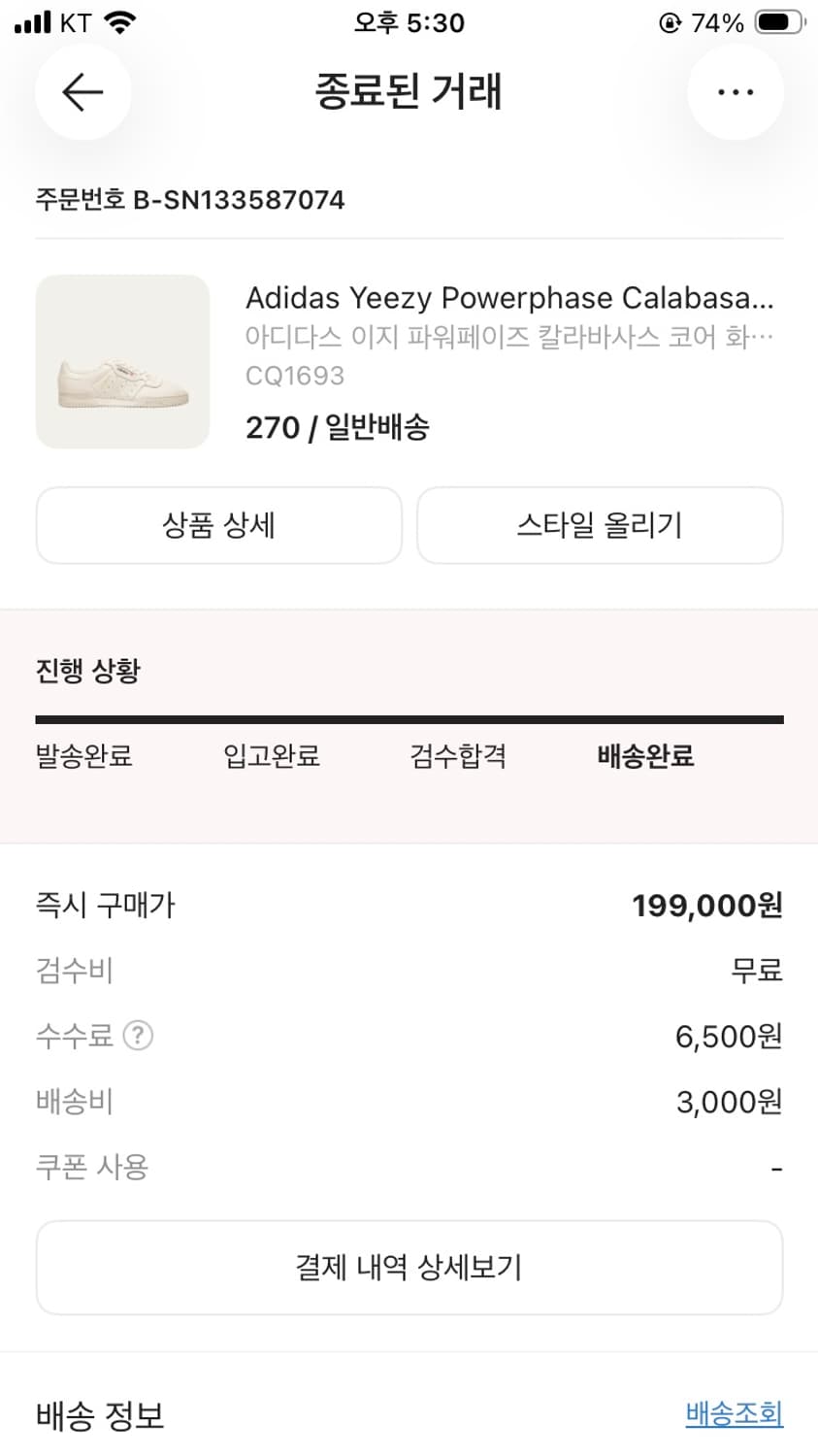Open 결제 내역 상세보기 payment details
Image resolution: width=818 pixels, height=1456 pixels.
(x=409, y=1268)
